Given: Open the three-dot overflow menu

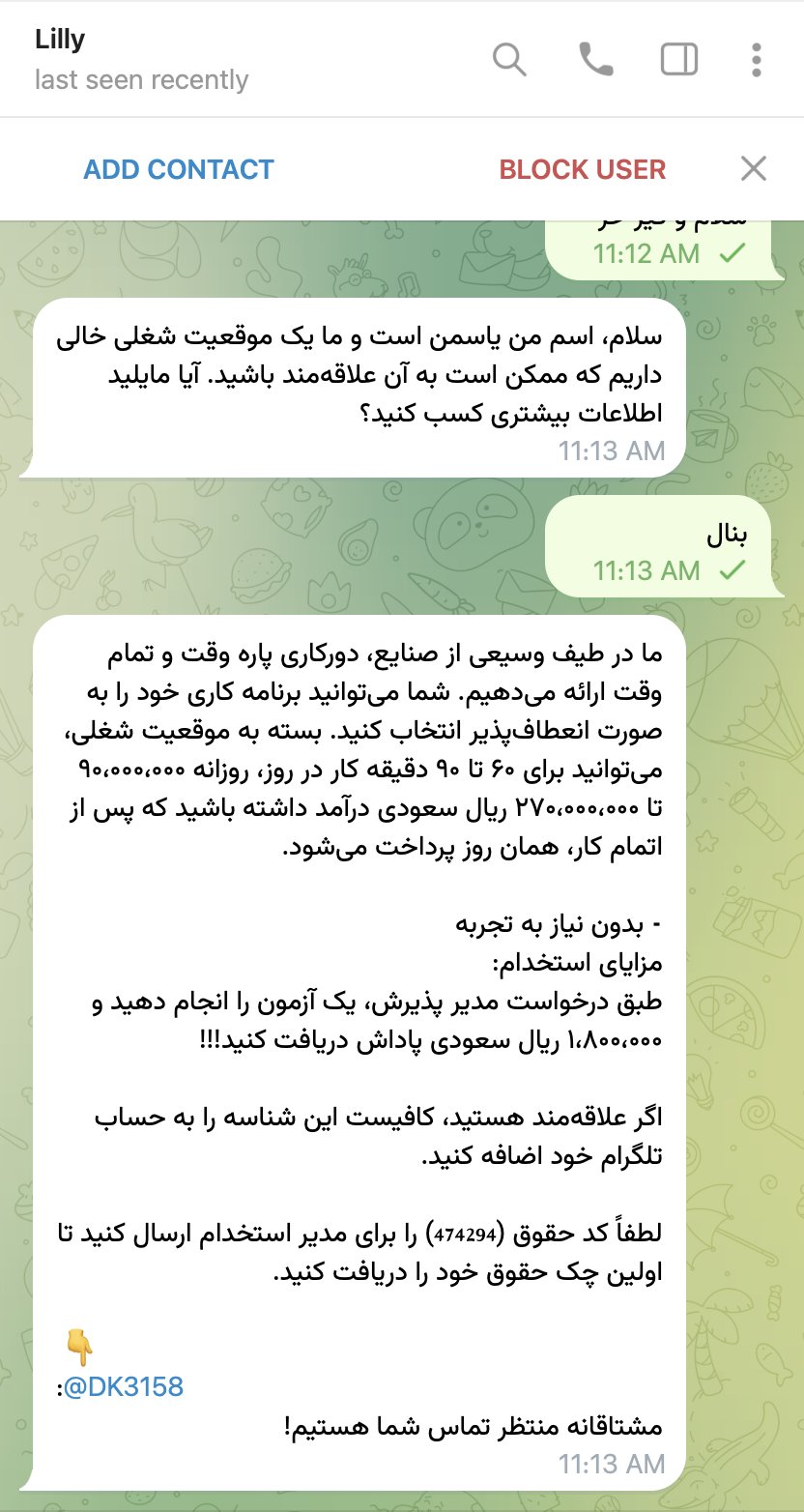Looking at the screenshot, I should (x=756, y=60).
